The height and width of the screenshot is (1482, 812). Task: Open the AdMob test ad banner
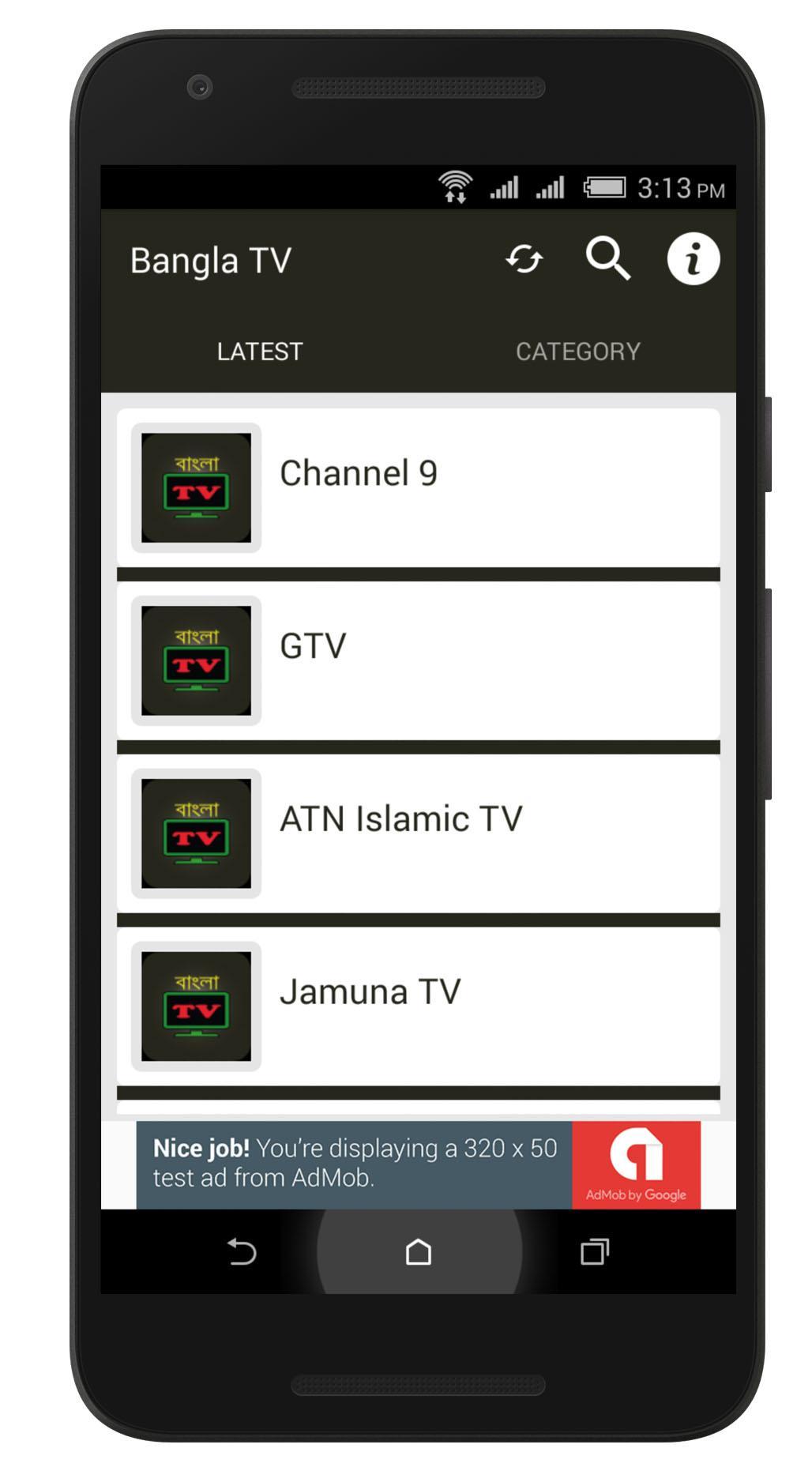[419, 1164]
